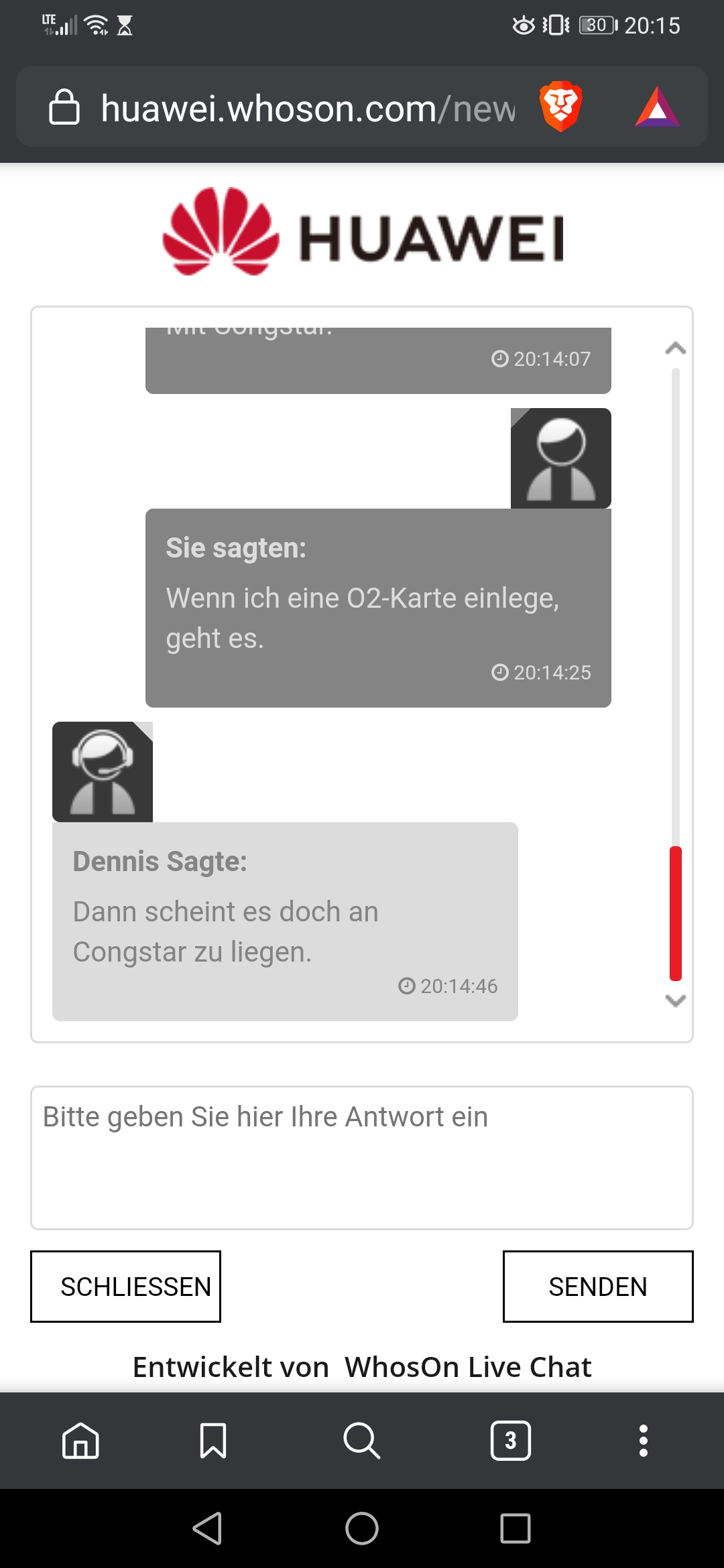Send the message with SENDEN

[x=598, y=1287]
